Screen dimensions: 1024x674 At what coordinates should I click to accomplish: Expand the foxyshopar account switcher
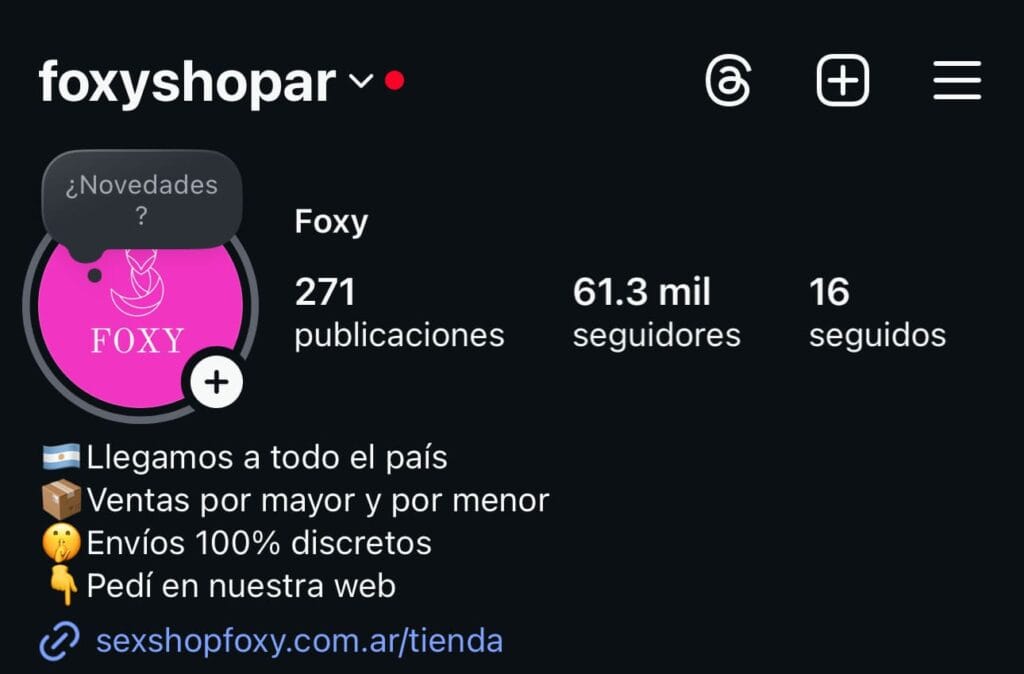tap(360, 81)
